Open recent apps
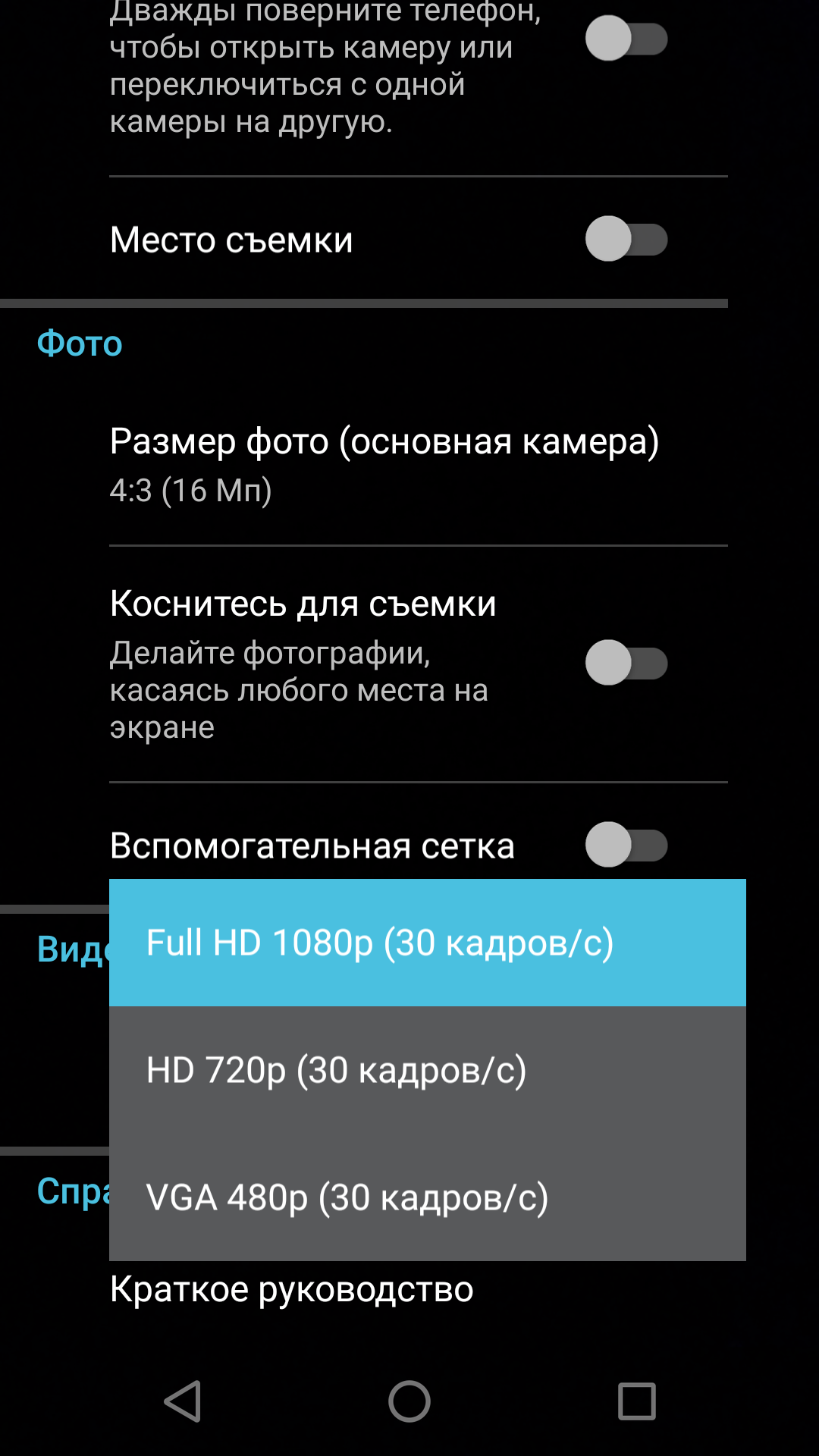Screen dimensions: 819x1456 (x=636, y=1401)
